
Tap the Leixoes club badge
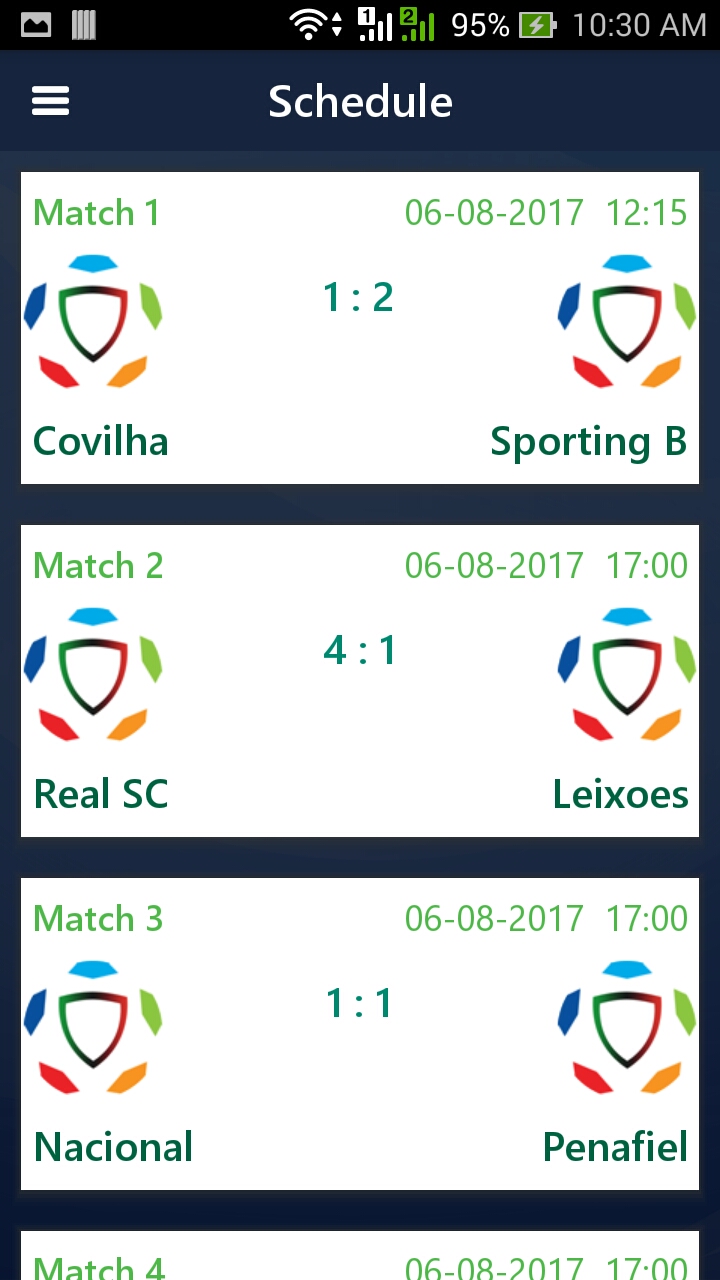tap(626, 673)
